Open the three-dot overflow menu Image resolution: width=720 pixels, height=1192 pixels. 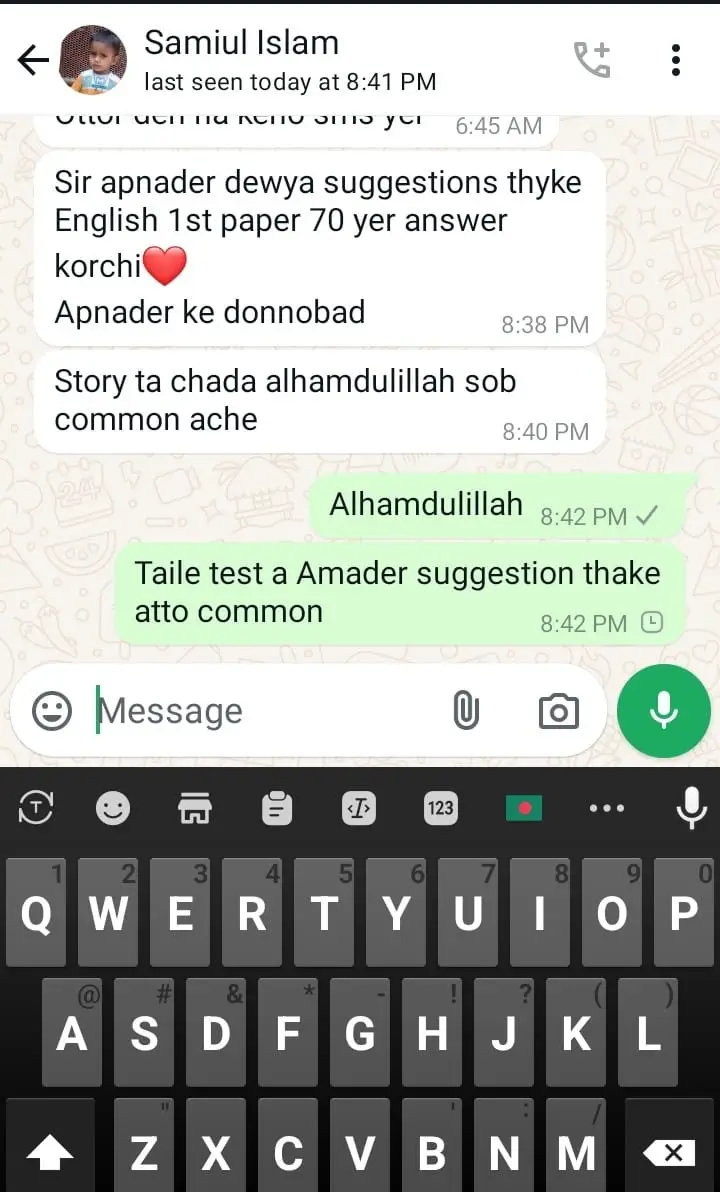[x=676, y=60]
